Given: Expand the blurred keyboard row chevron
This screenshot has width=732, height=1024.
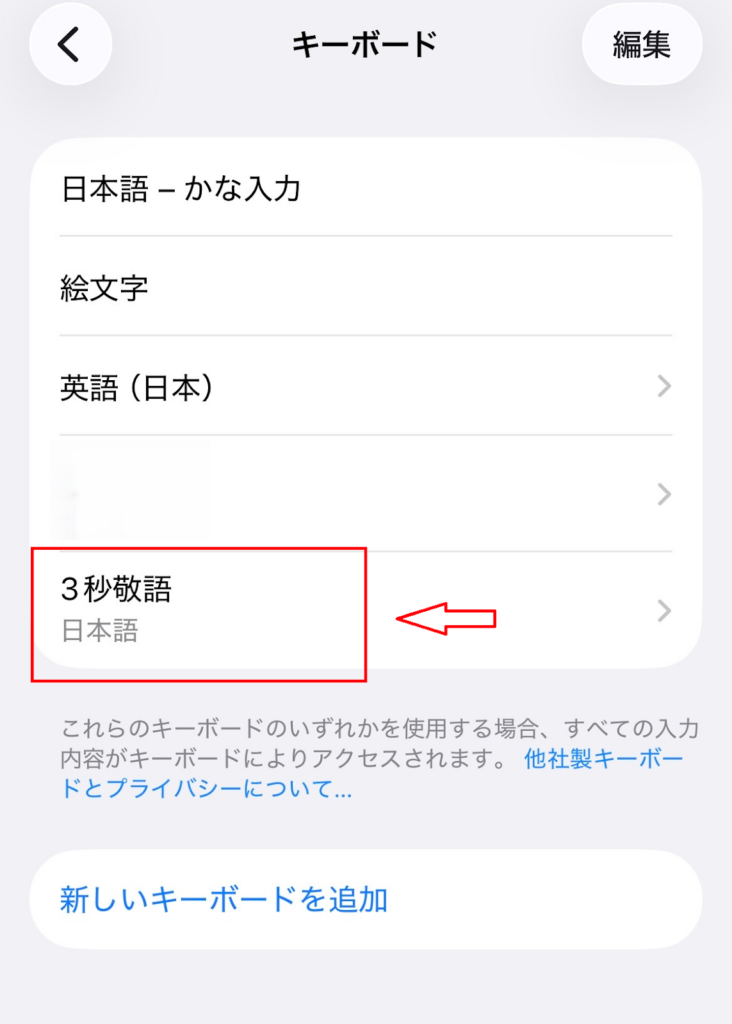Looking at the screenshot, I should coord(663,493).
